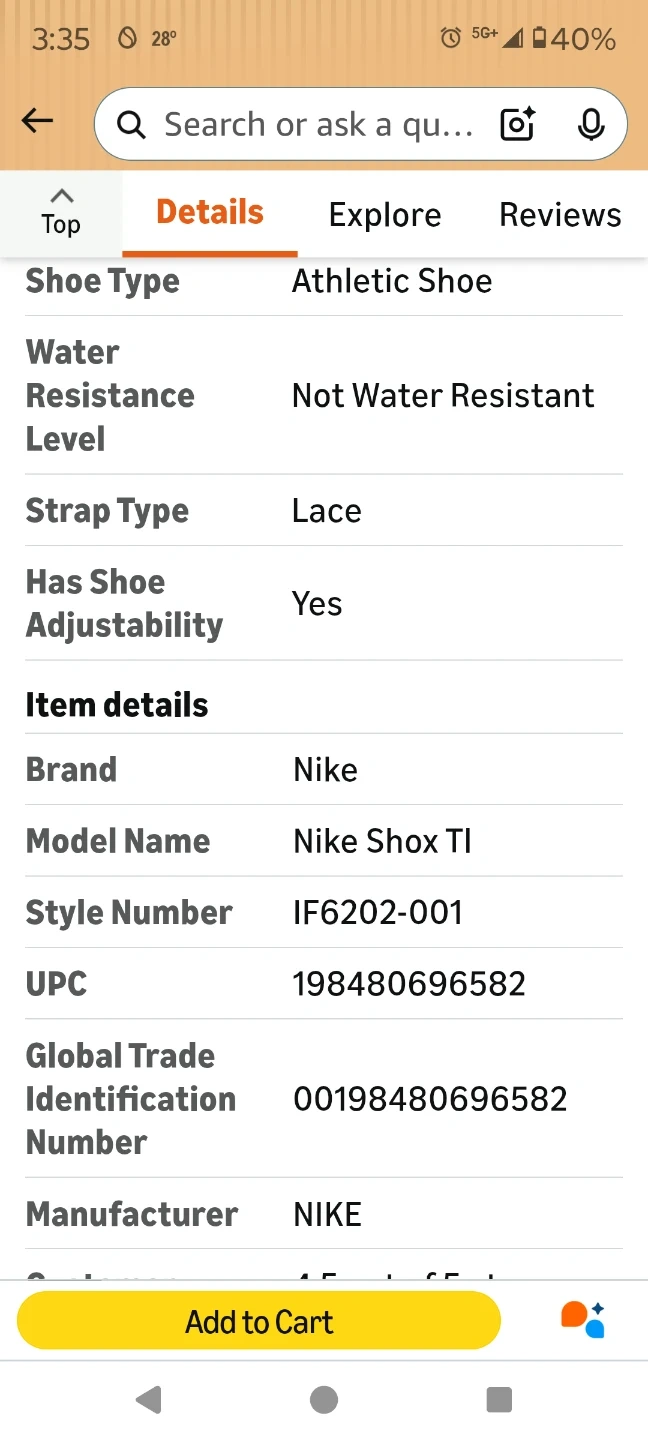Screen dimensions: 648x1440
Task: Switch to the Reviews tab
Action: point(560,215)
